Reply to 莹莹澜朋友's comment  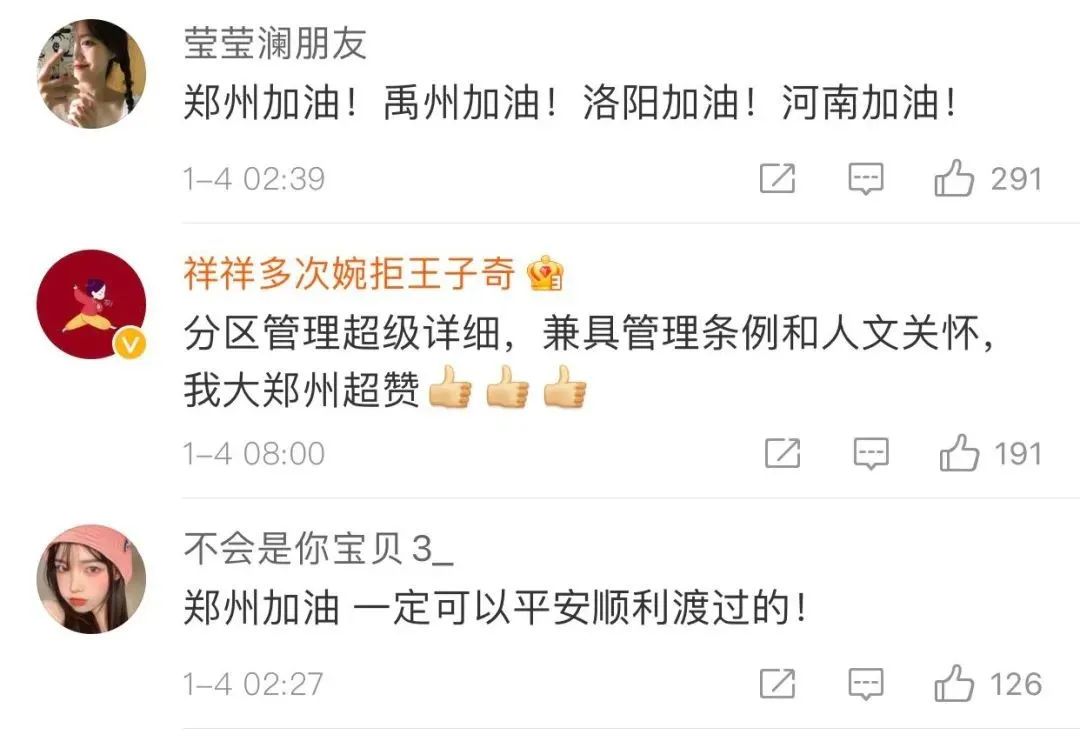click(866, 179)
